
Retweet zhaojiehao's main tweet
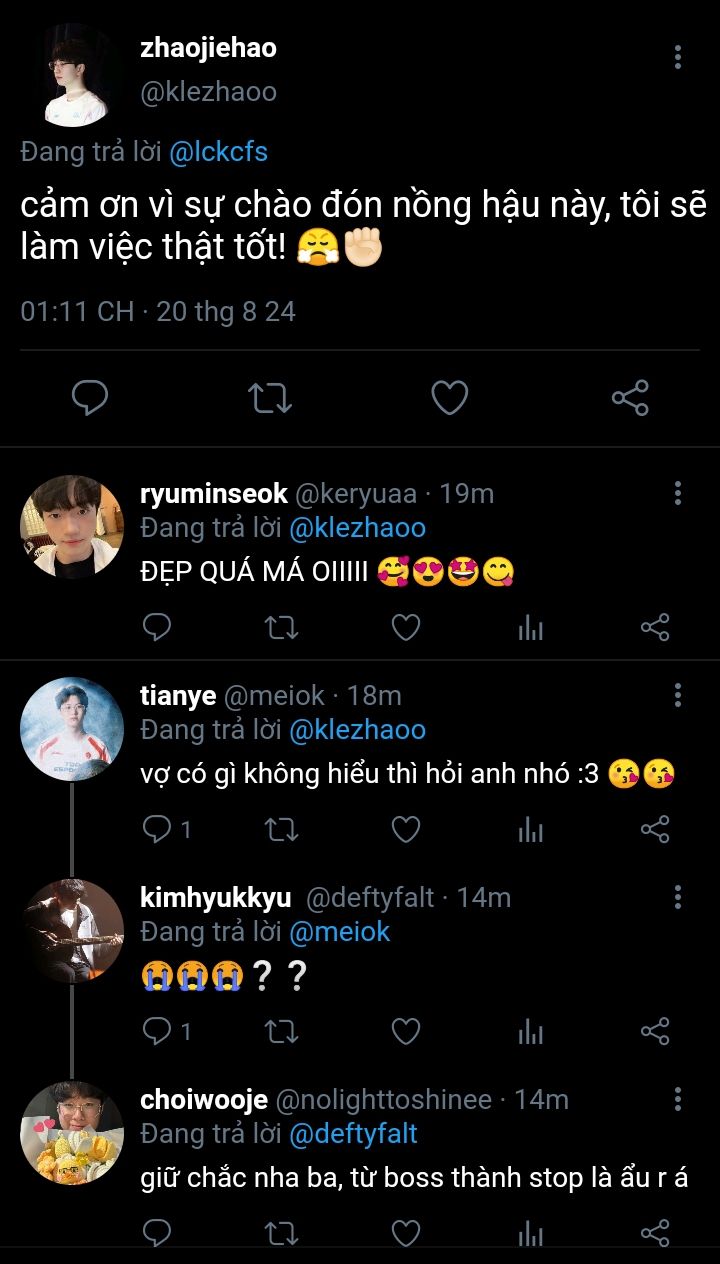[270, 398]
